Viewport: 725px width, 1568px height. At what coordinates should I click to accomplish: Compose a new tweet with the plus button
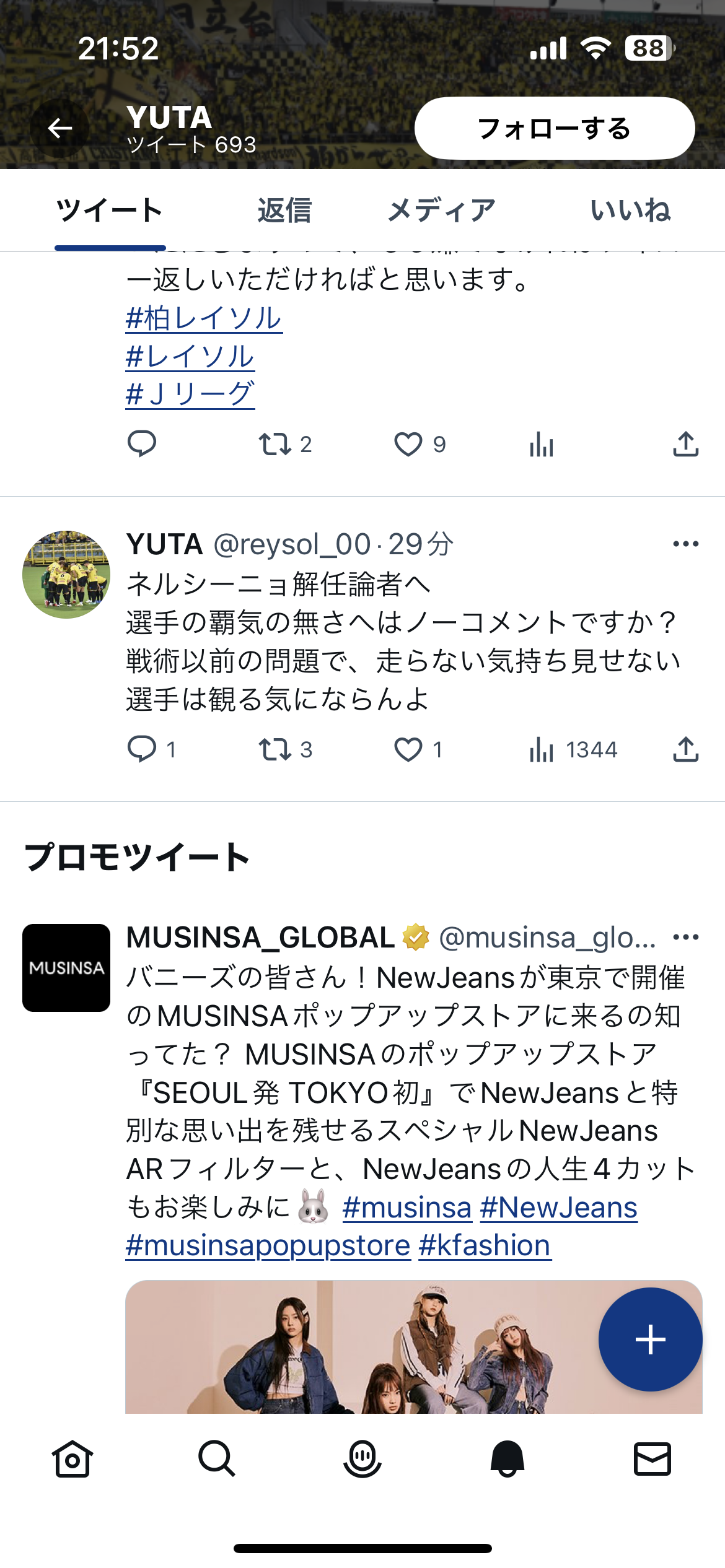pos(650,1340)
